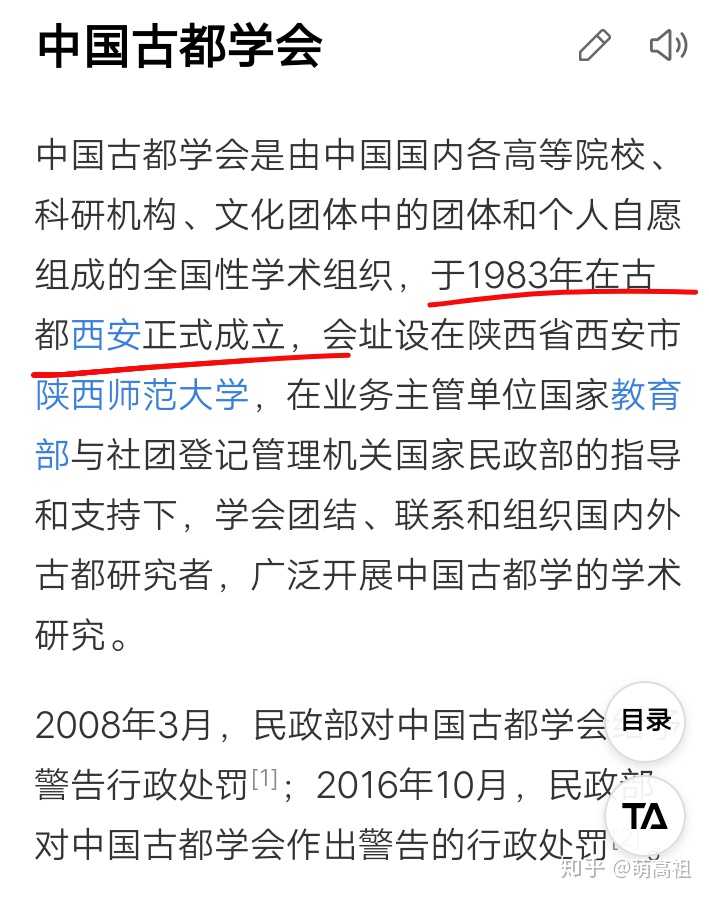709x897 pixels.
Task: Open reference [1] after 警告行政处罚
Action: point(264,777)
